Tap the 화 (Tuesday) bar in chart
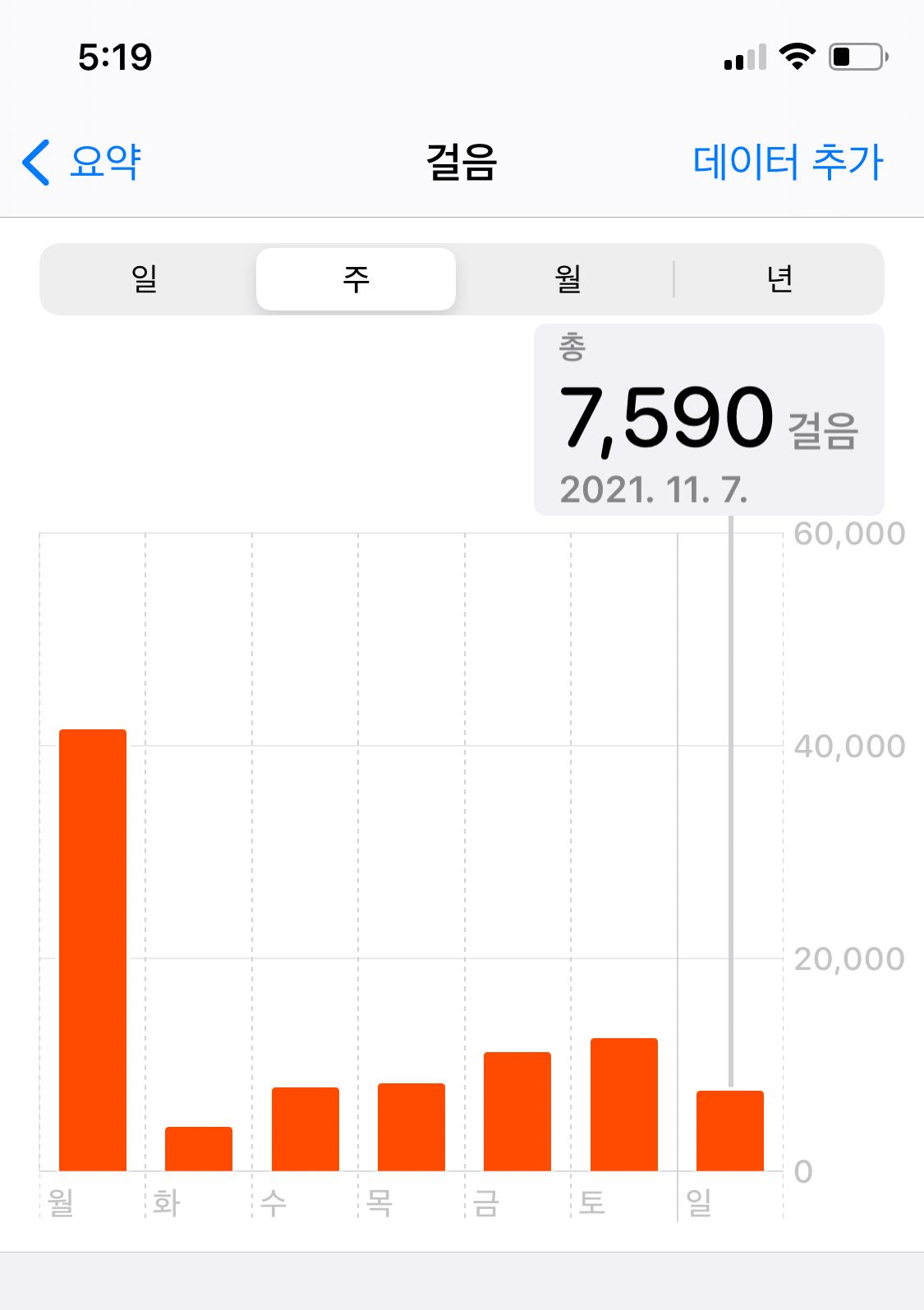Viewport: 924px width, 1310px height. tap(199, 1148)
